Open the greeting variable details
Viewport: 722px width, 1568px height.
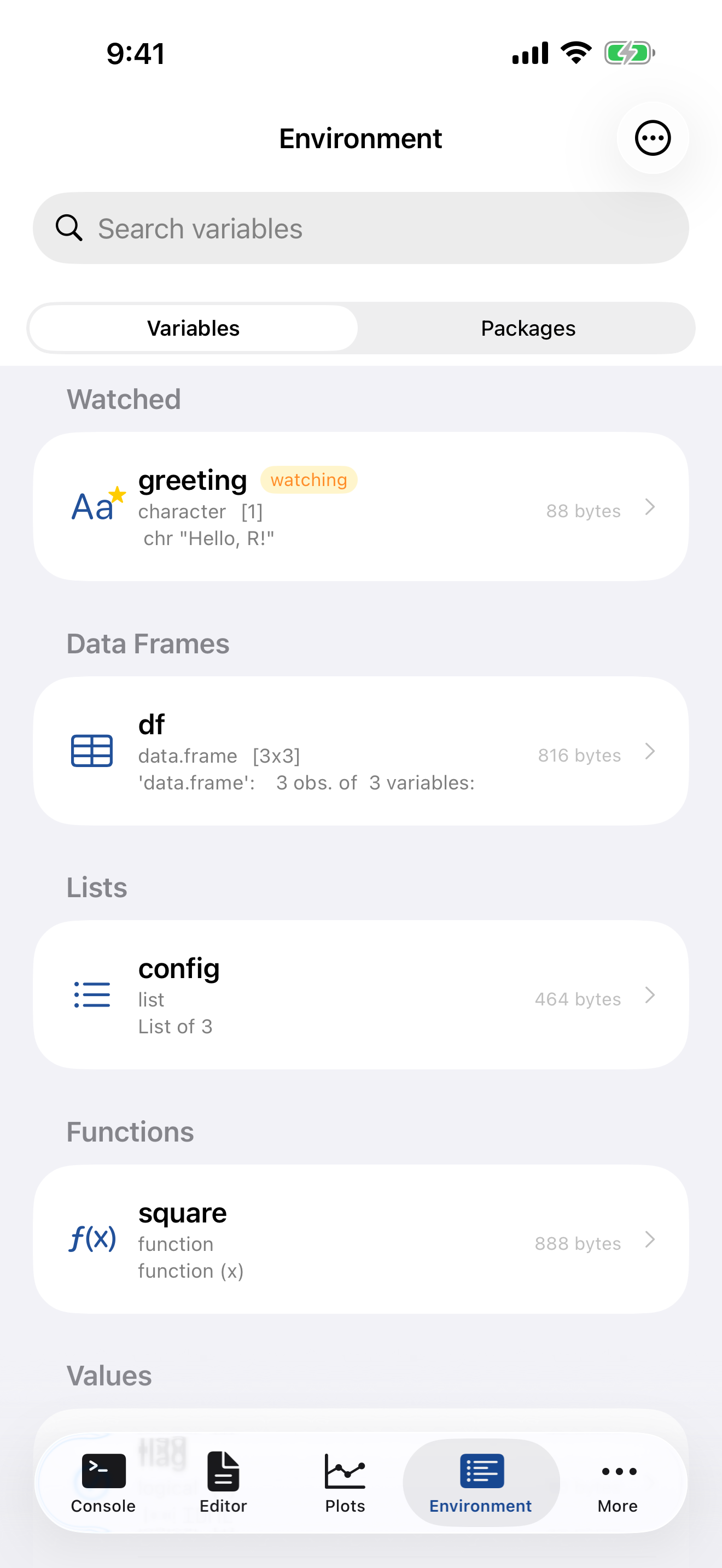[x=650, y=507]
